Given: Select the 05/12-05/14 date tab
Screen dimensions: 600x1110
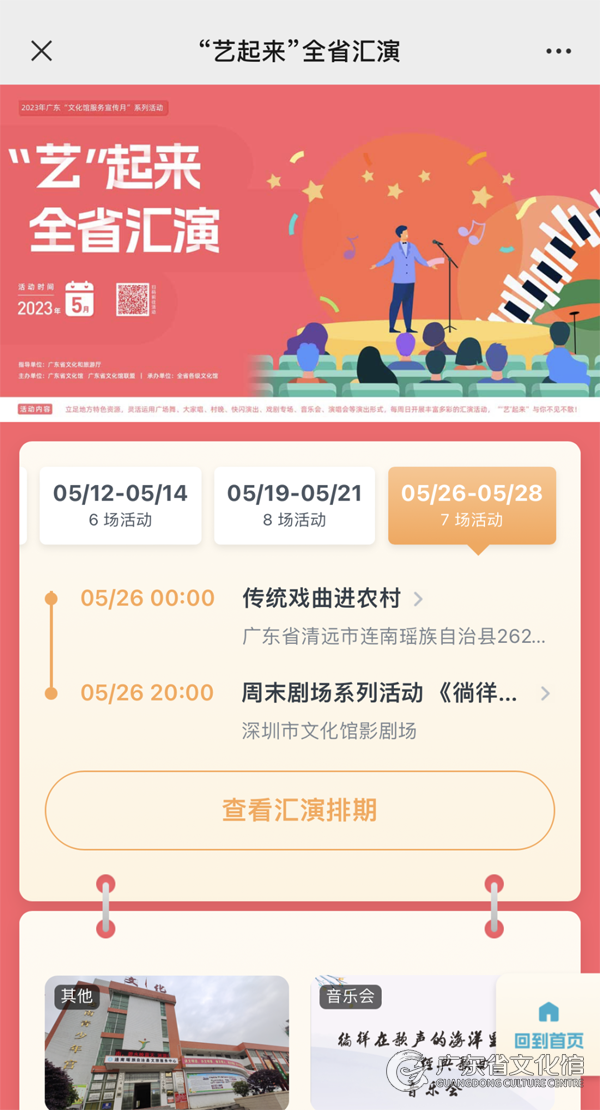Looking at the screenshot, I should 120,505.
